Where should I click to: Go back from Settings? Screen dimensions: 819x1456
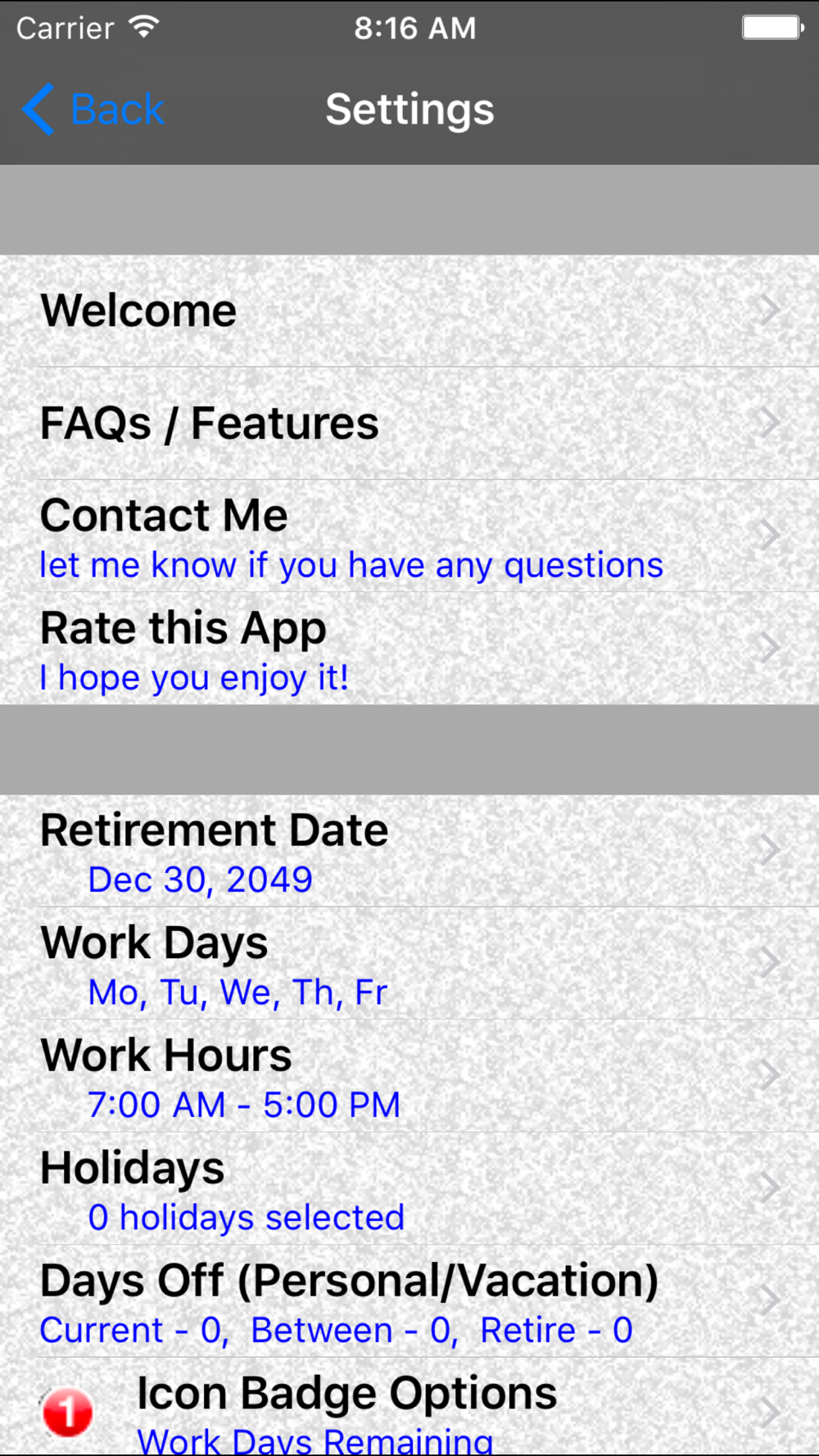(x=93, y=109)
